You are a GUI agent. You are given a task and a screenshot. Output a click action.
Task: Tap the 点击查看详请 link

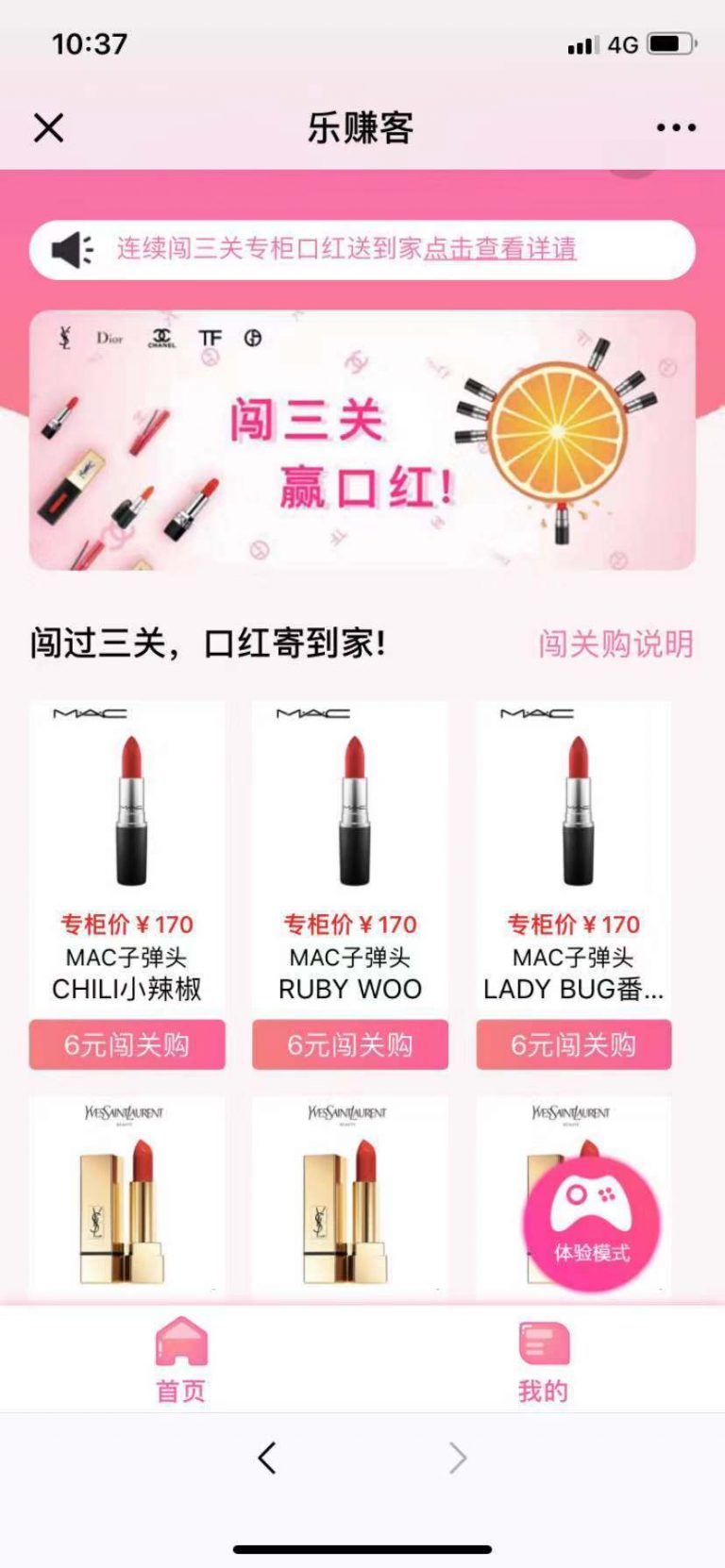click(499, 248)
